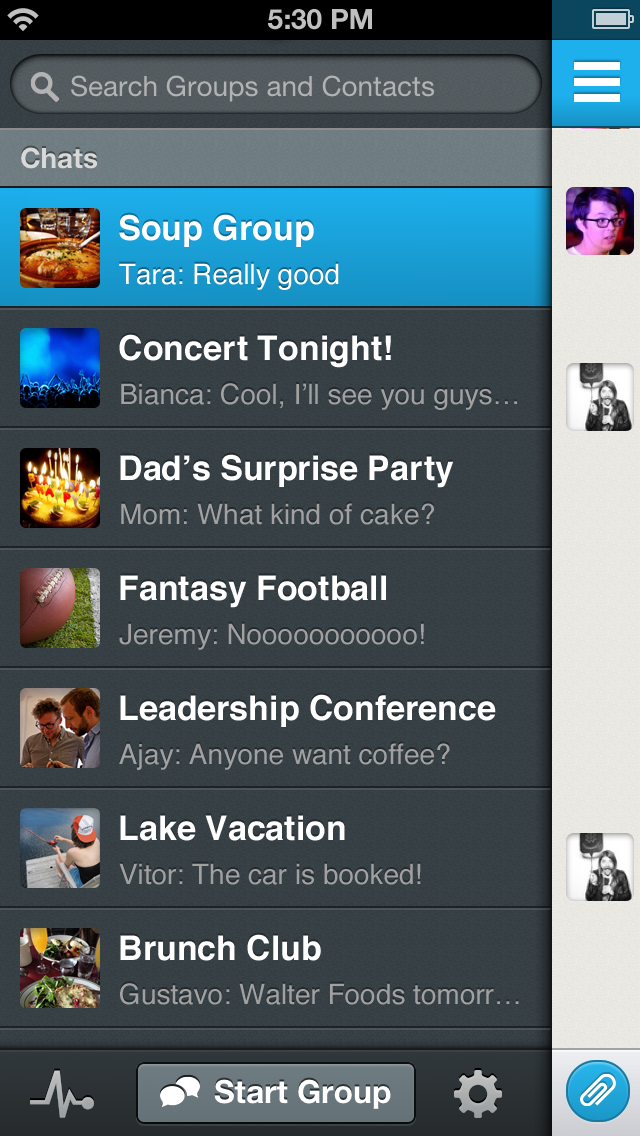The width and height of the screenshot is (640, 1136).
Task: Open the Soup Group chat
Action: coord(275,248)
